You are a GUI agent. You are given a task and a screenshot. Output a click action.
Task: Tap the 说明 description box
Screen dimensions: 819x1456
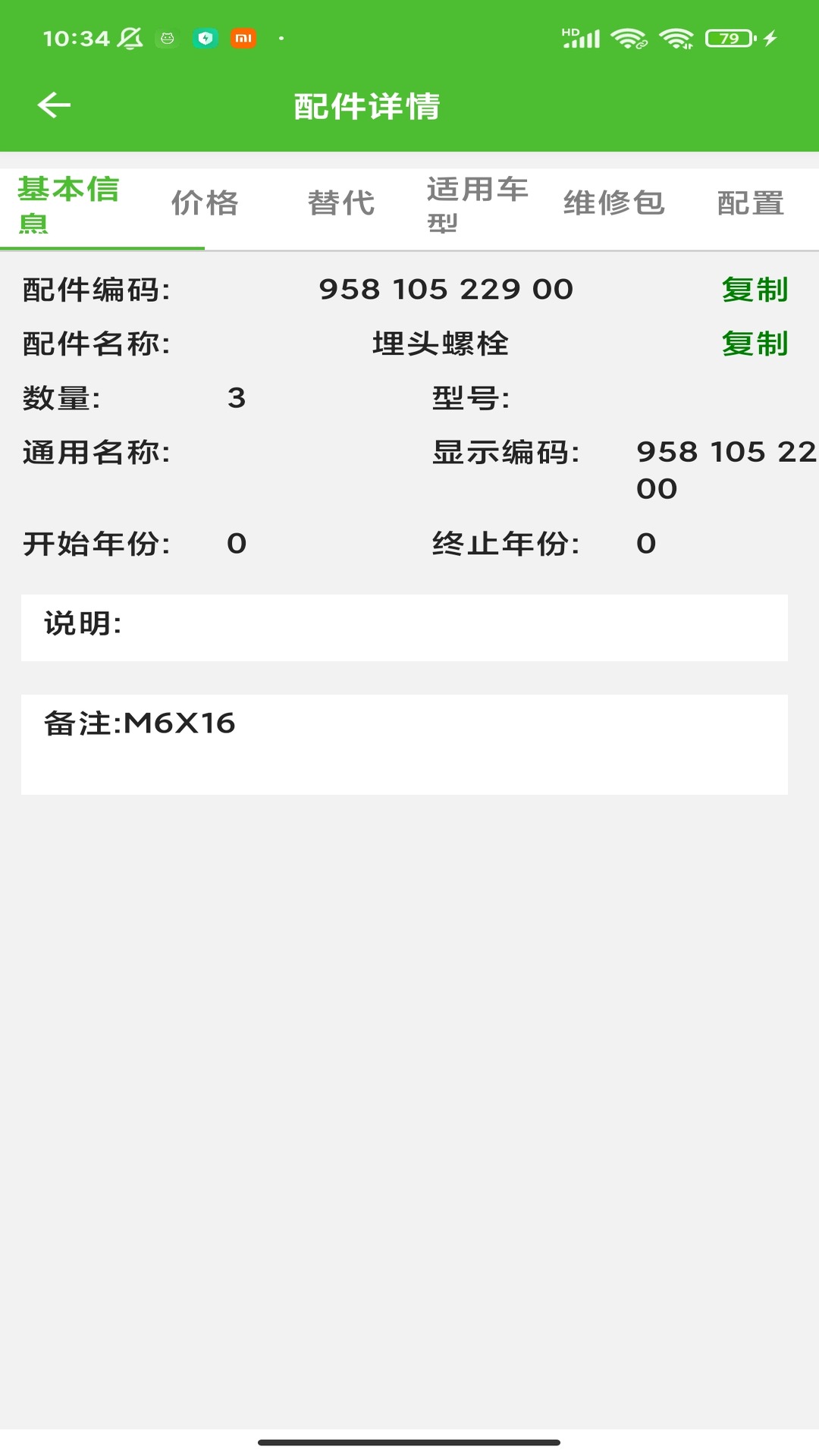tap(409, 625)
